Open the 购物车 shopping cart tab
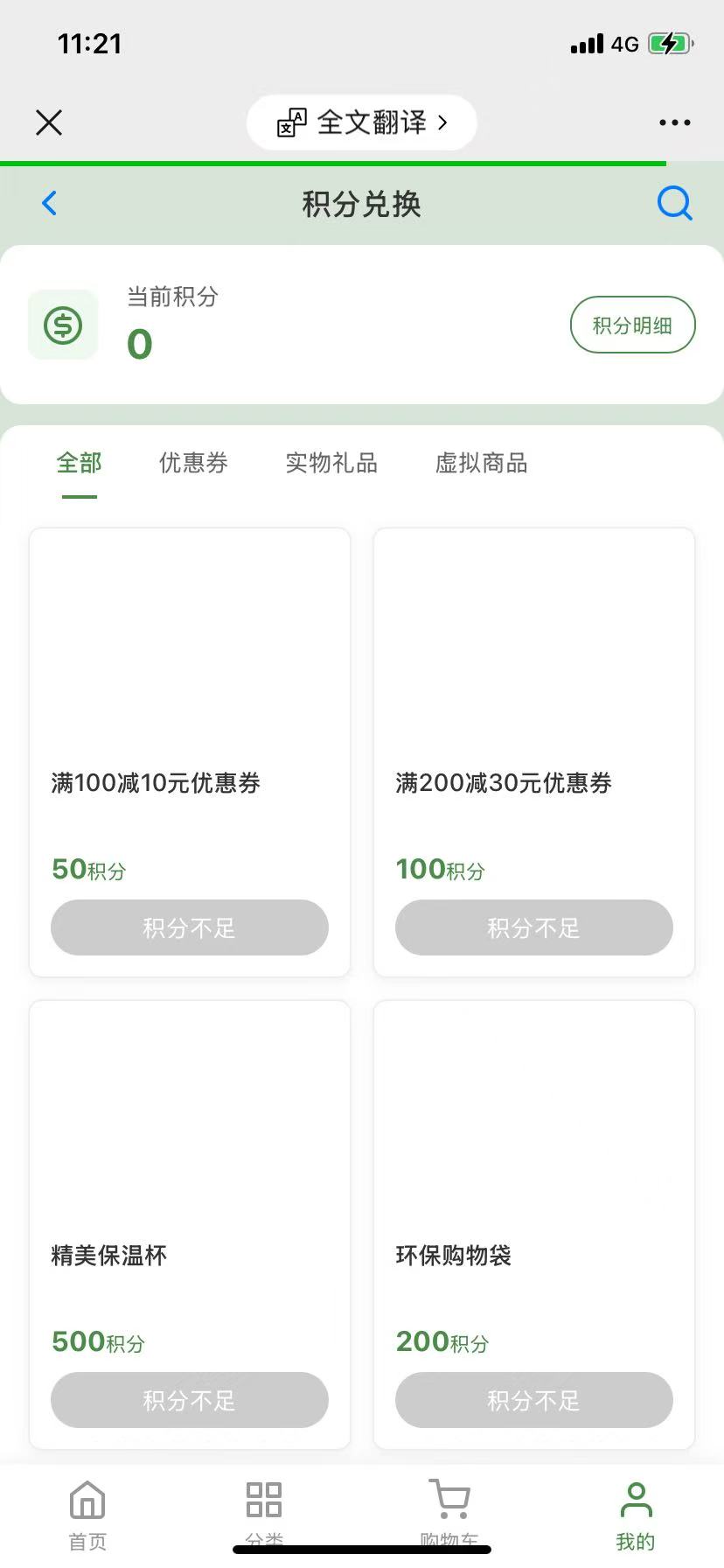 (449, 1512)
